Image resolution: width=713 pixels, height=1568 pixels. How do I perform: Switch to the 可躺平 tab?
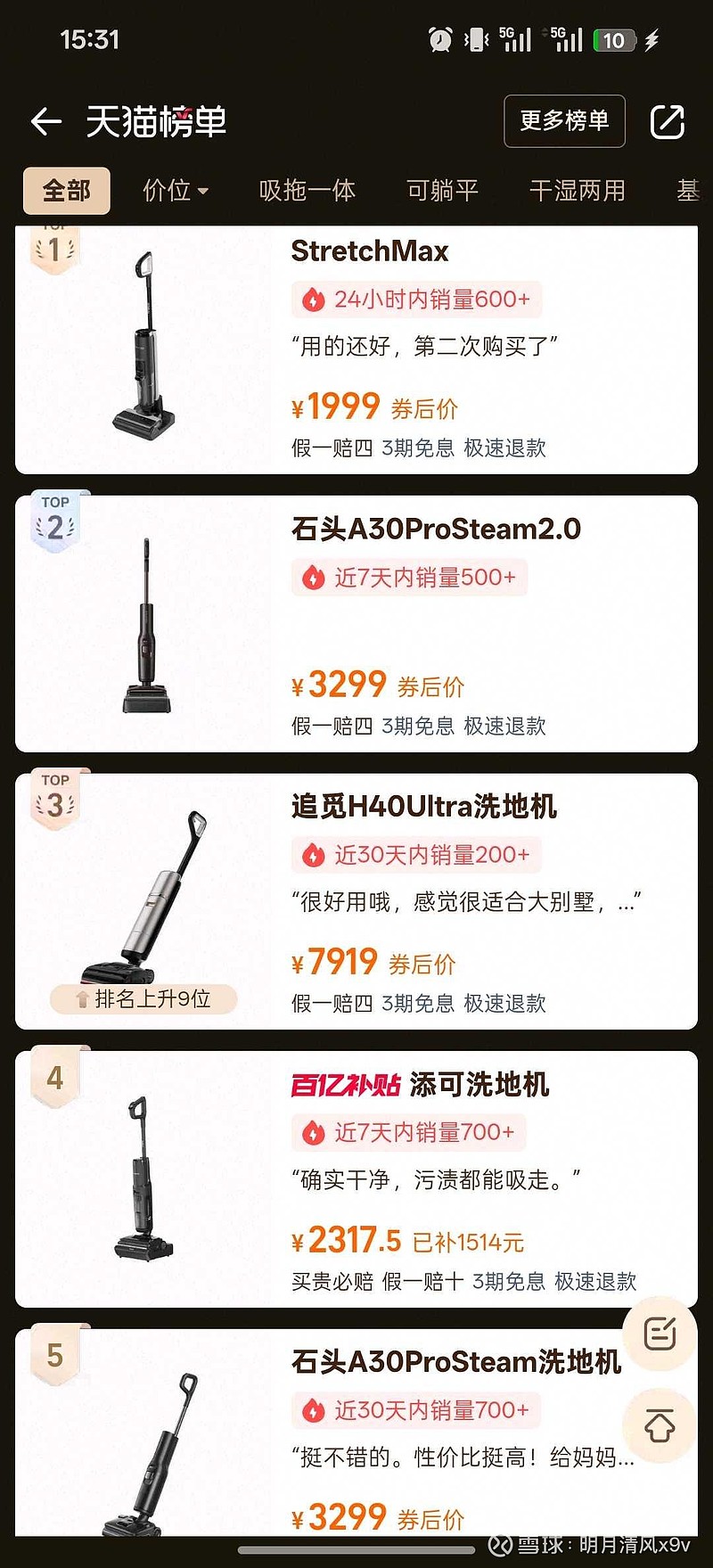443,191
